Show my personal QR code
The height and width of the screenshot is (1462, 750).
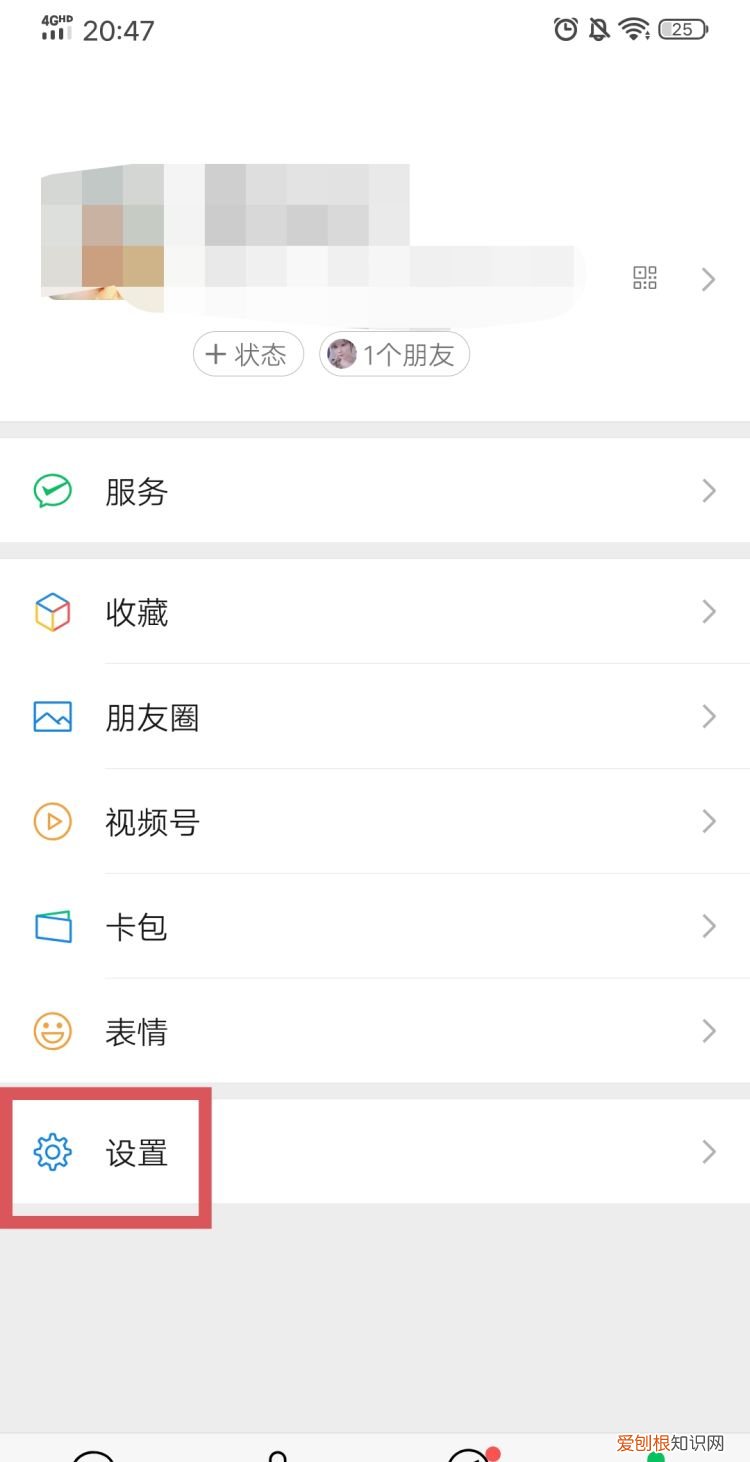[x=644, y=278]
